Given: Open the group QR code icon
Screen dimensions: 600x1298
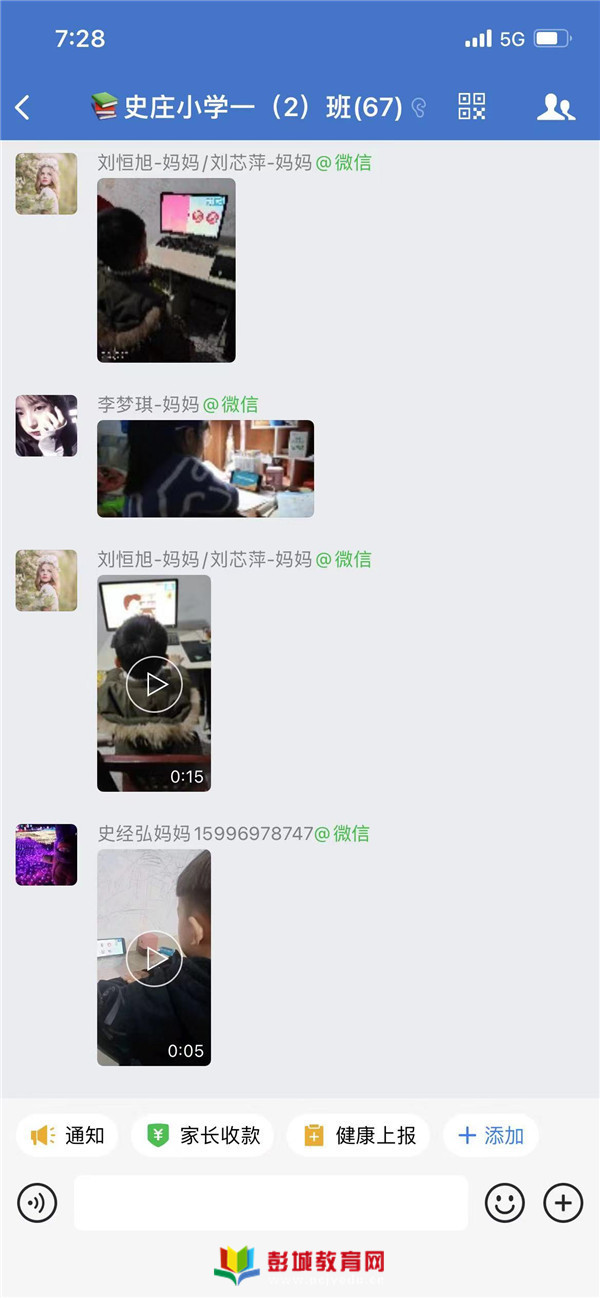Looking at the screenshot, I should 471,107.
